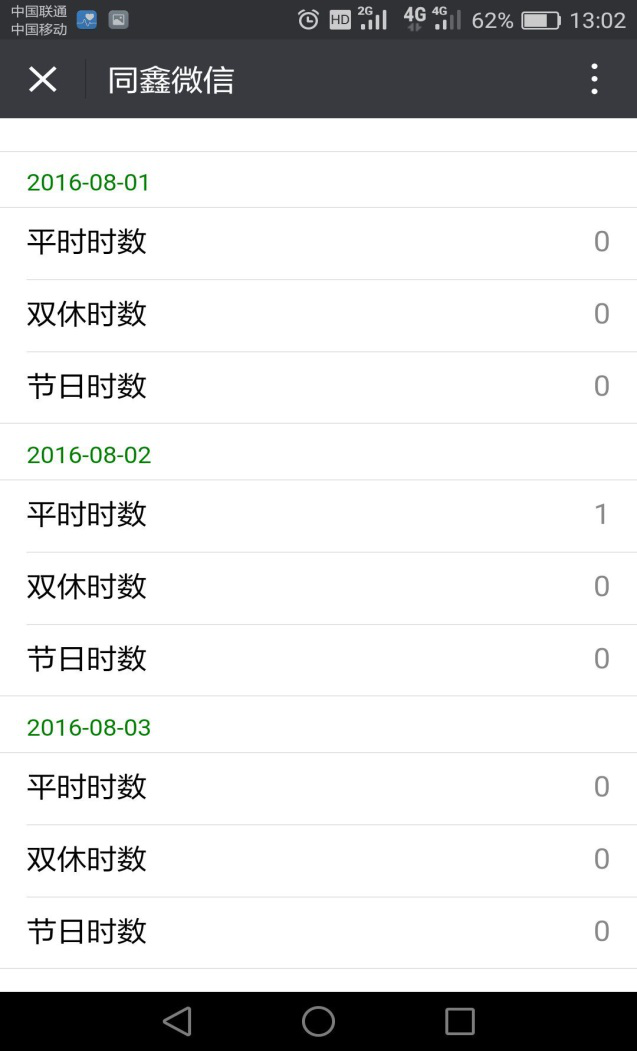Return to the phone's home screen
The image size is (637, 1051).
[x=318, y=1021]
